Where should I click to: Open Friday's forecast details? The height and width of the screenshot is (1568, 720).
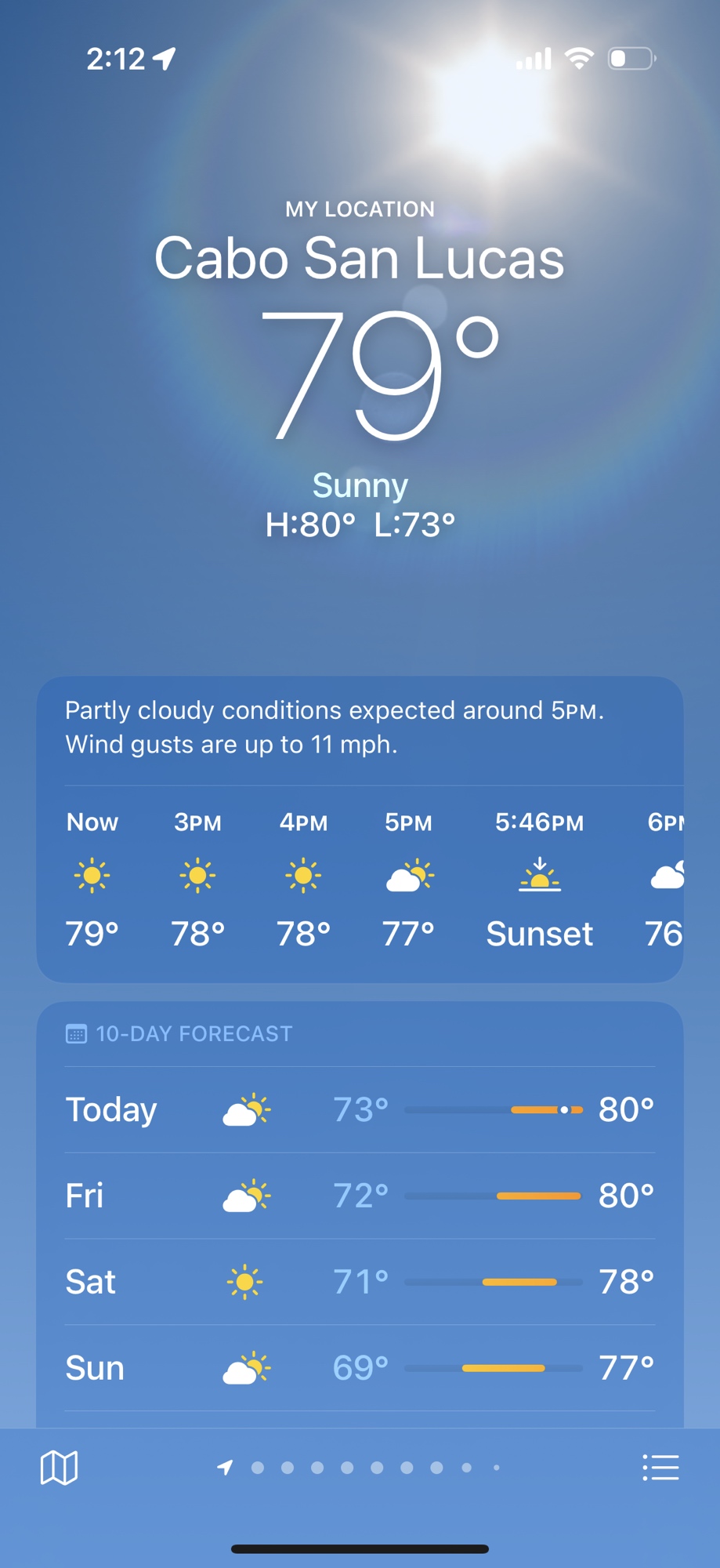point(360,1196)
